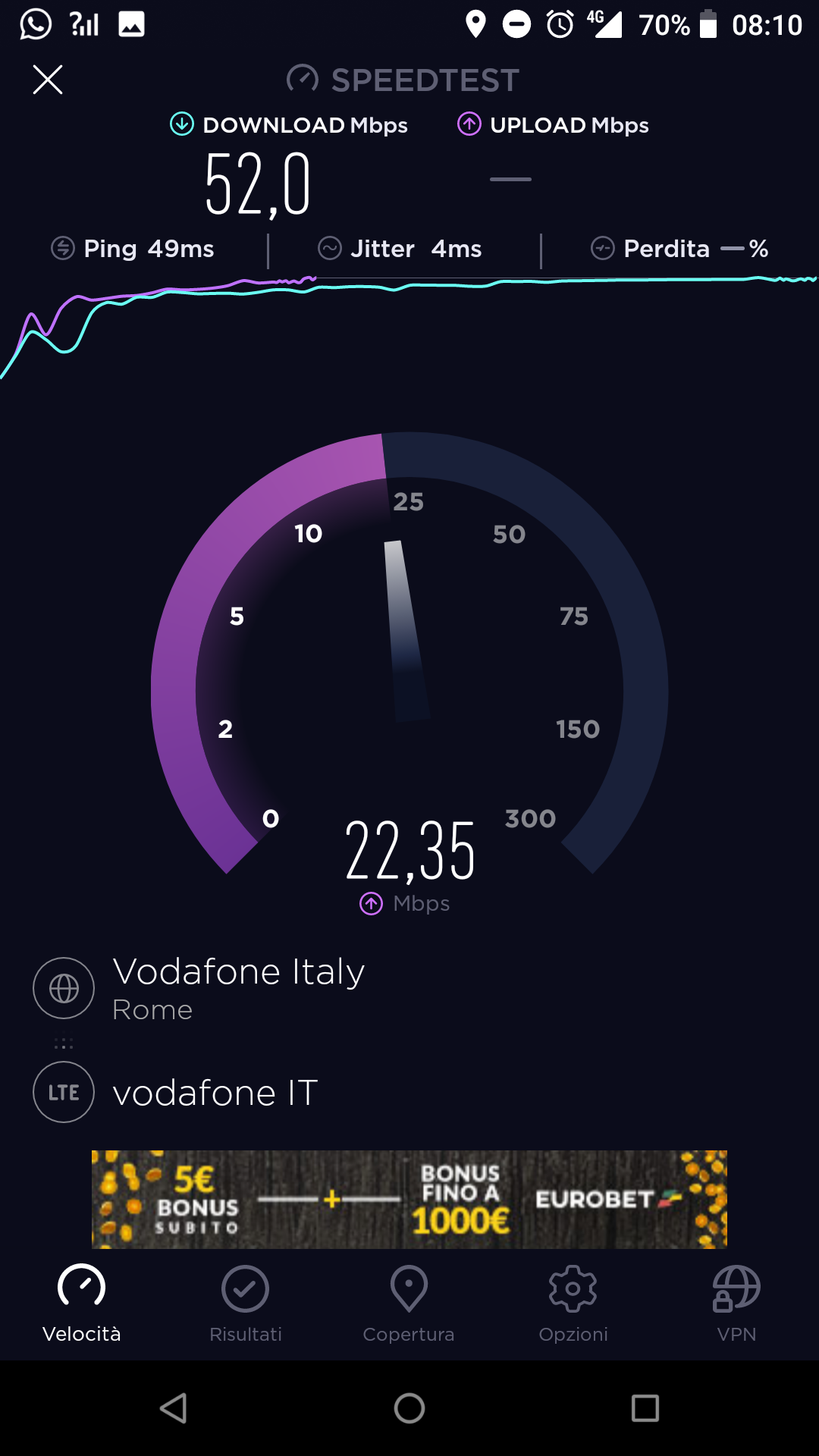The width and height of the screenshot is (819, 1456).
Task: Switch to the Velocità tab
Action: point(82,1304)
